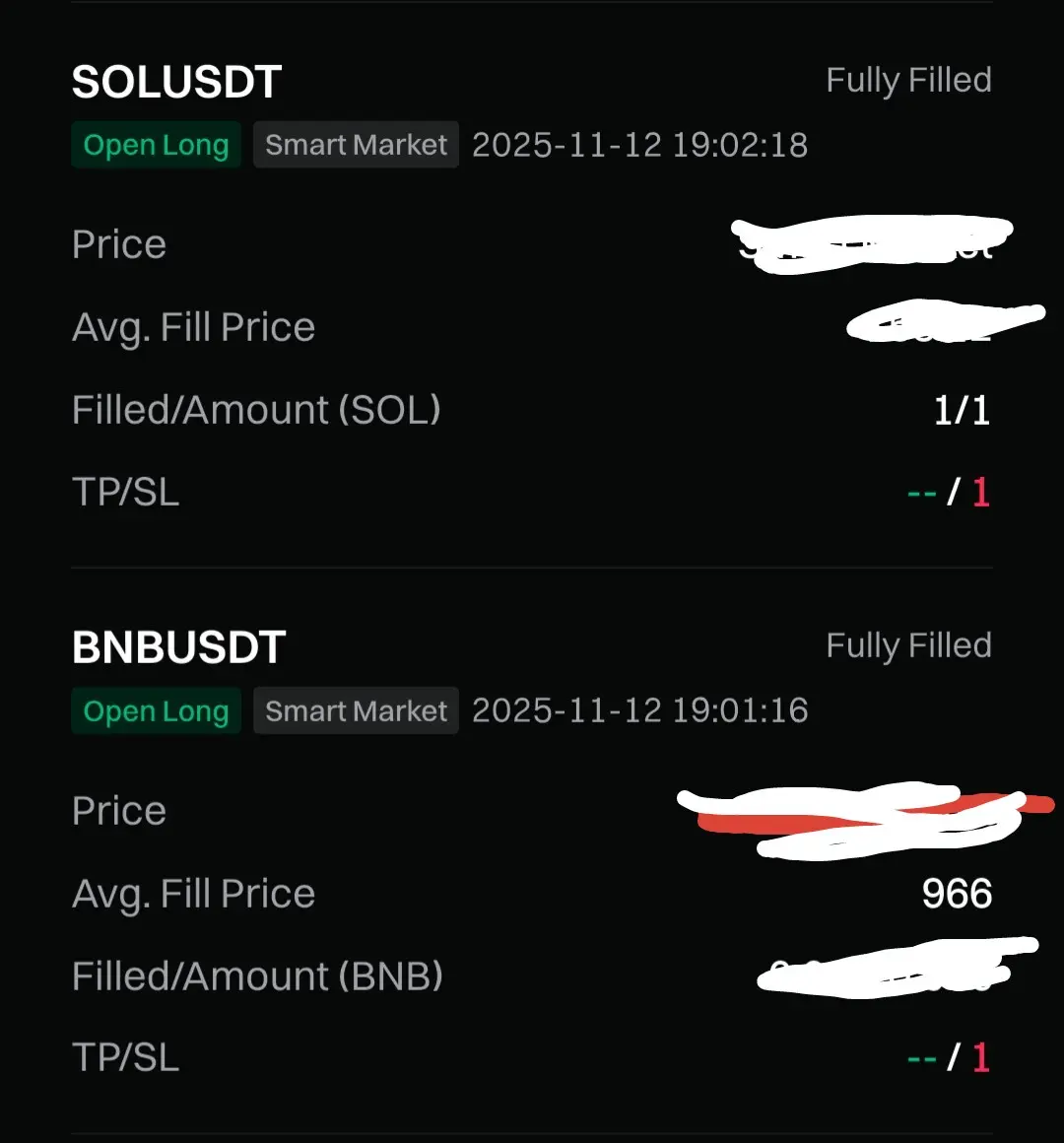Open the BNBUSDT order details

[x=179, y=648]
